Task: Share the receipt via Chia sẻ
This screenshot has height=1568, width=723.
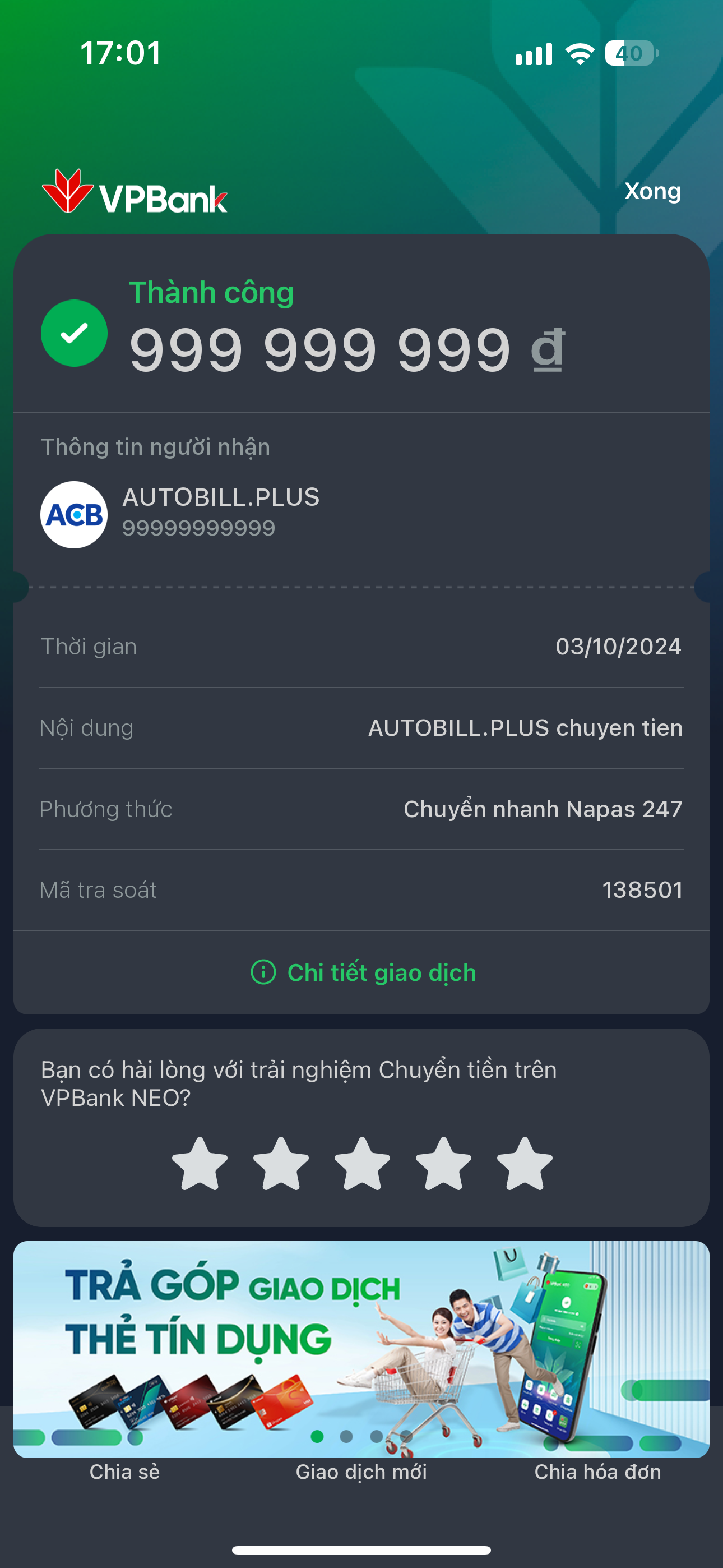Action: coord(125,1471)
